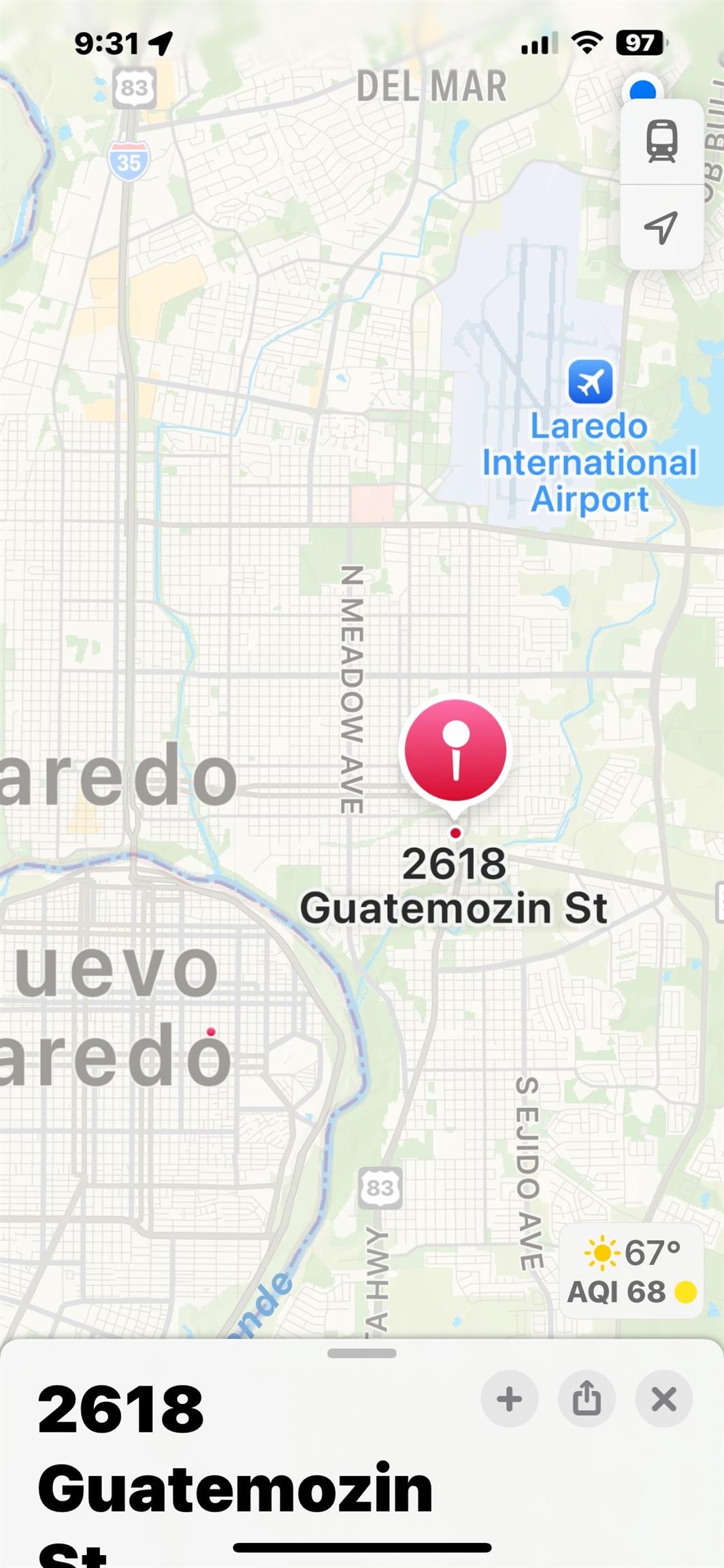Switch the map mode to transit

pos(661,141)
